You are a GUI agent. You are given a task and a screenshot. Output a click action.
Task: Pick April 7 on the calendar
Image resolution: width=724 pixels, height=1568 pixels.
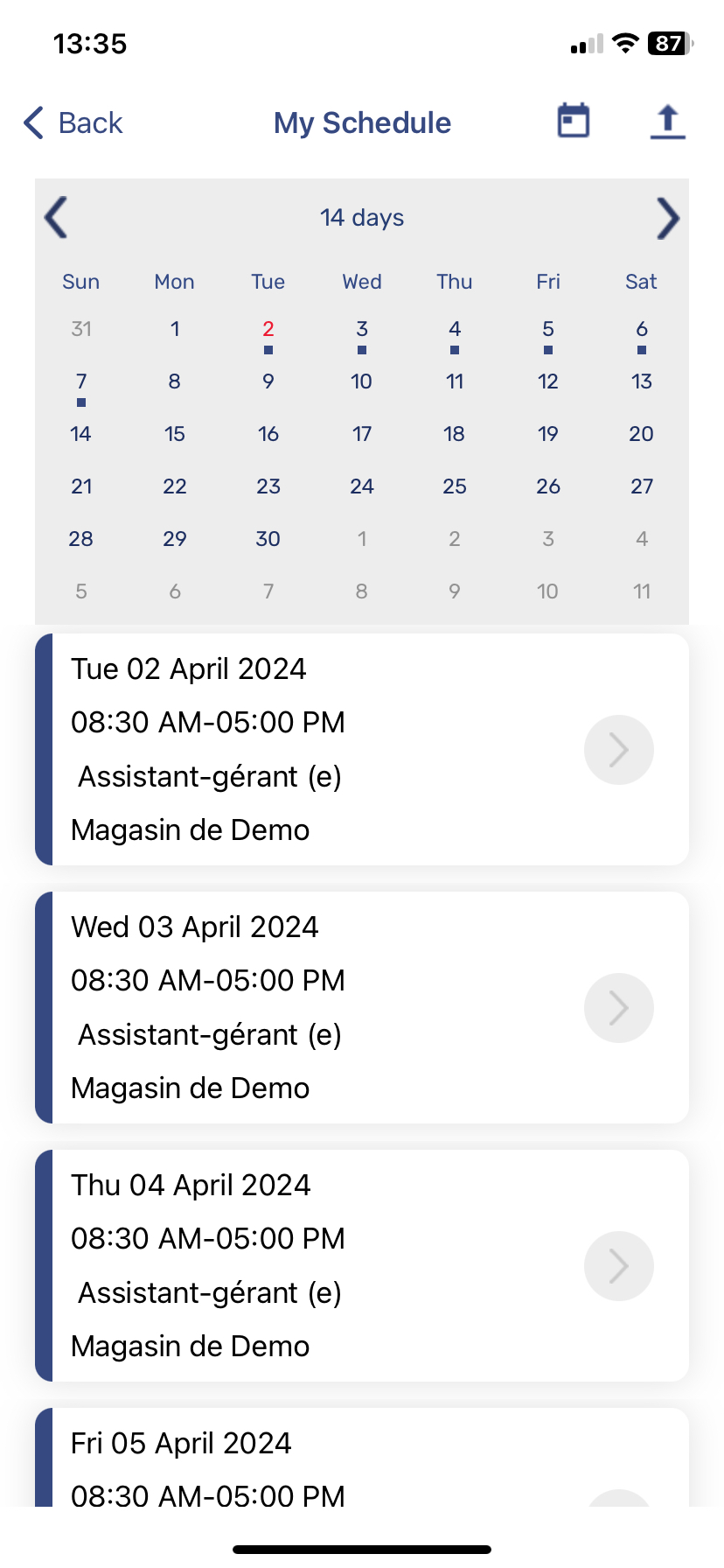tap(81, 382)
